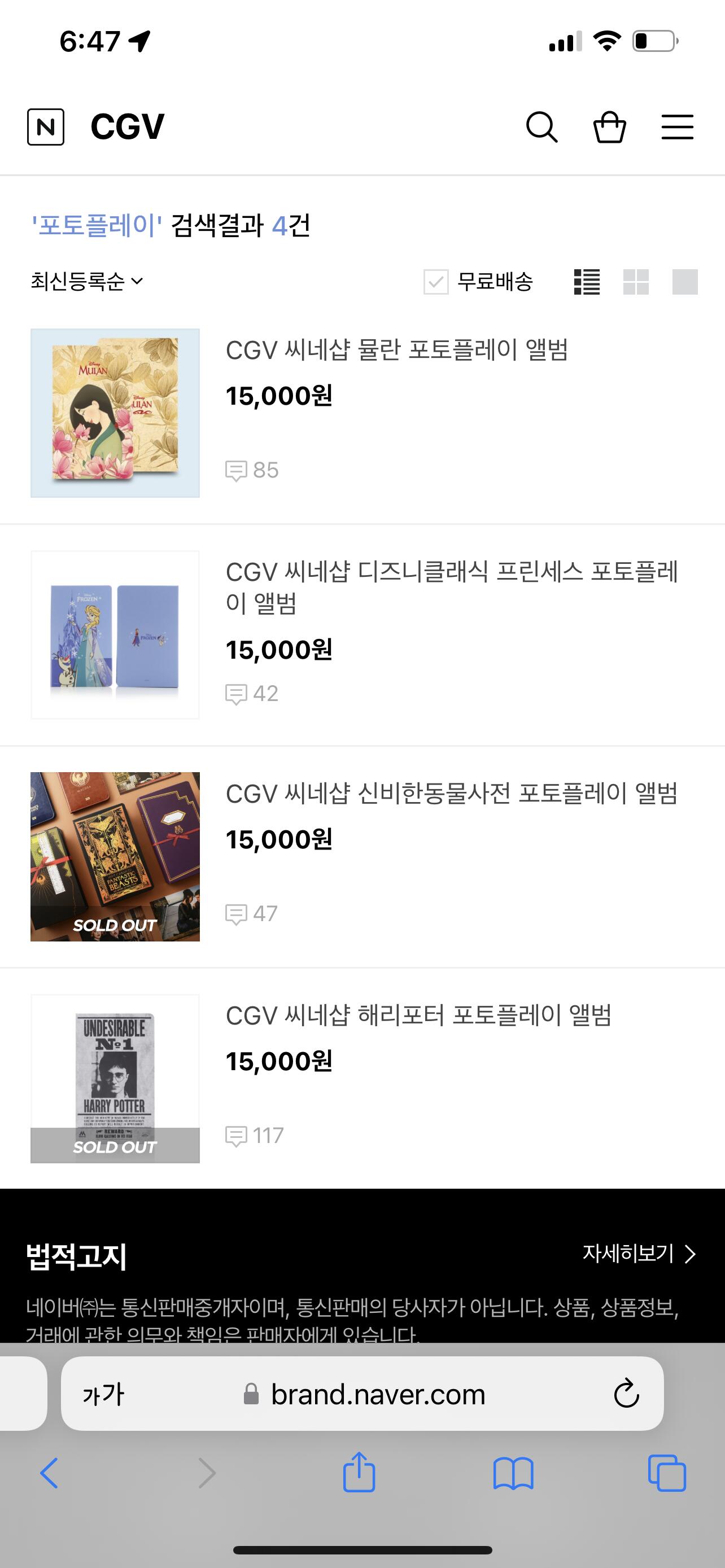Go back in Safari
Image resolution: width=725 pixels, height=1568 pixels.
pyautogui.click(x=49, y=1474)
